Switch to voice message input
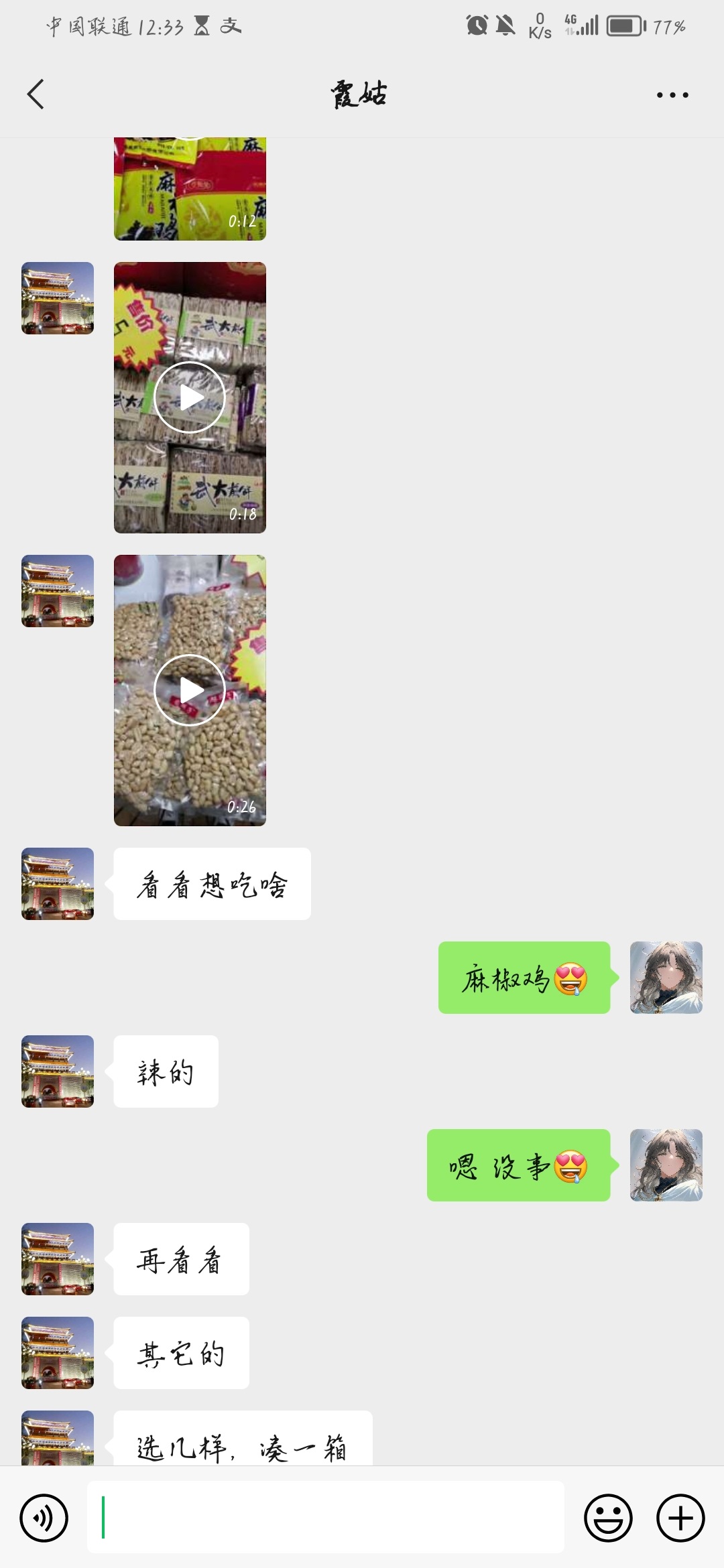This screenshot has width=724, height=1568. point(44,1518)
